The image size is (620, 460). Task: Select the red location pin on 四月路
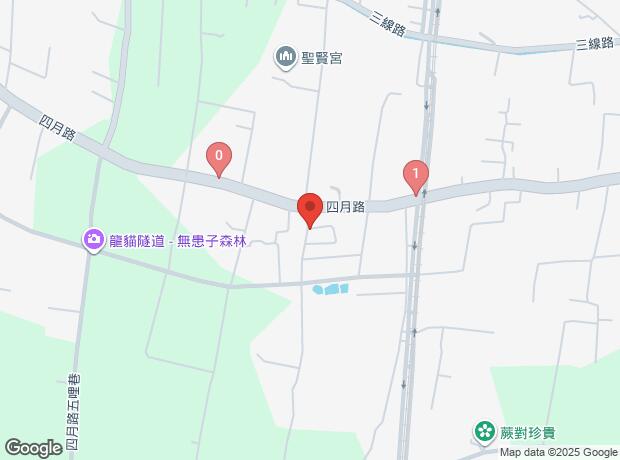pos(309,208)
